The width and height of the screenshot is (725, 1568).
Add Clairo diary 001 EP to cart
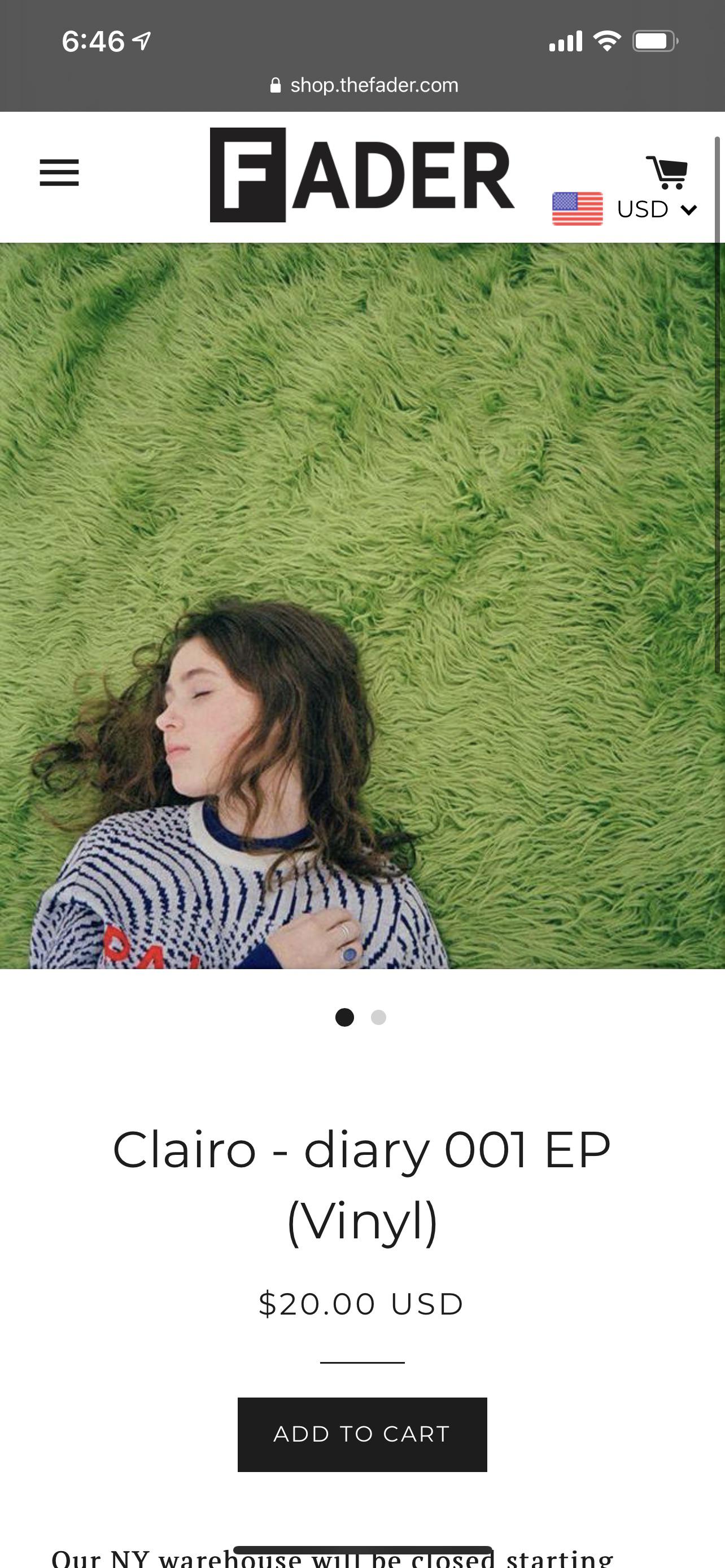coord(362,1434)
